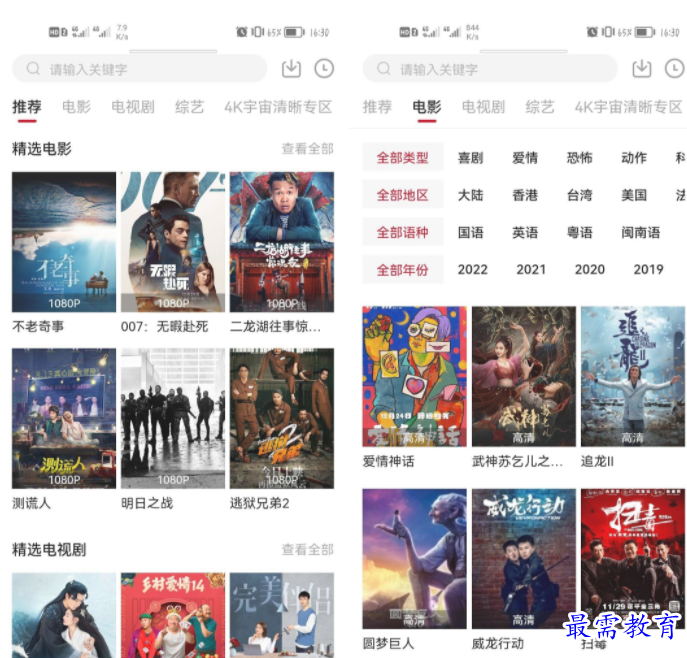View all in 精选电视剧 section
The width and height of the screenshot is (687, 658).
(x=307, y=549)
